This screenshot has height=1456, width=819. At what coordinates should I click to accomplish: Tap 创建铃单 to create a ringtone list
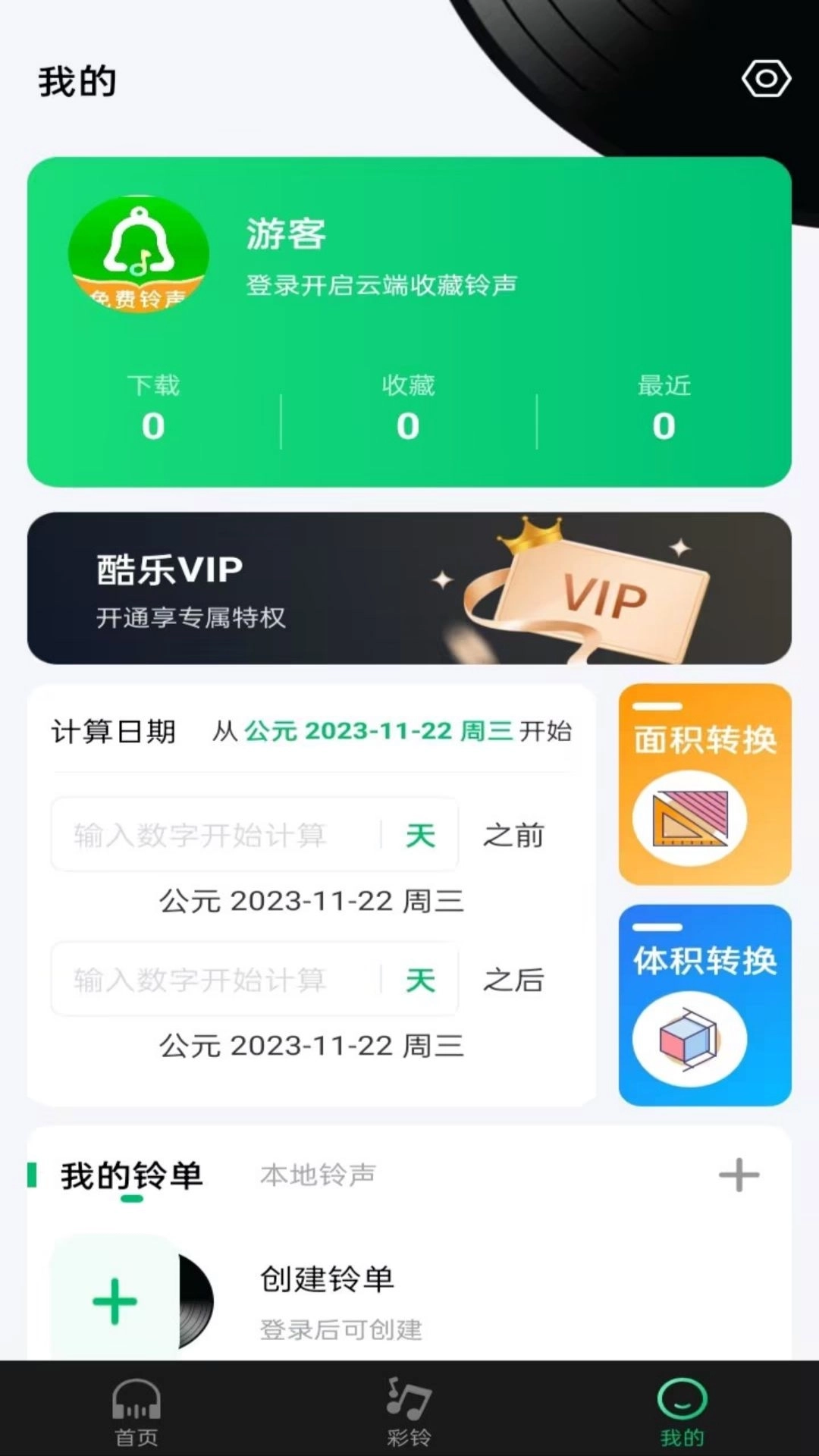pyautogui.click(x=328, y=1278)
